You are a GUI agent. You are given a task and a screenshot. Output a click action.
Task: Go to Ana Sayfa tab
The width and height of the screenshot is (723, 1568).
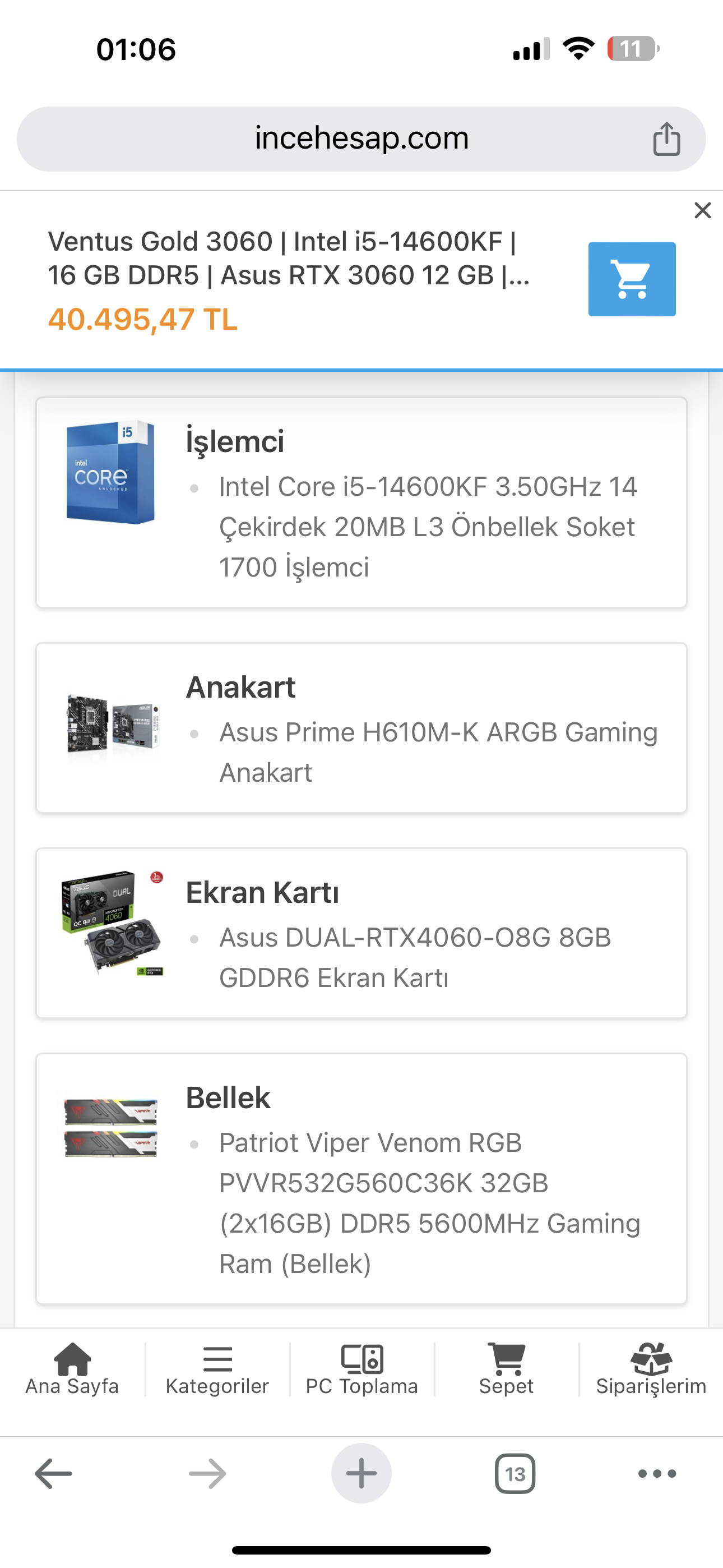point(72,1369)
